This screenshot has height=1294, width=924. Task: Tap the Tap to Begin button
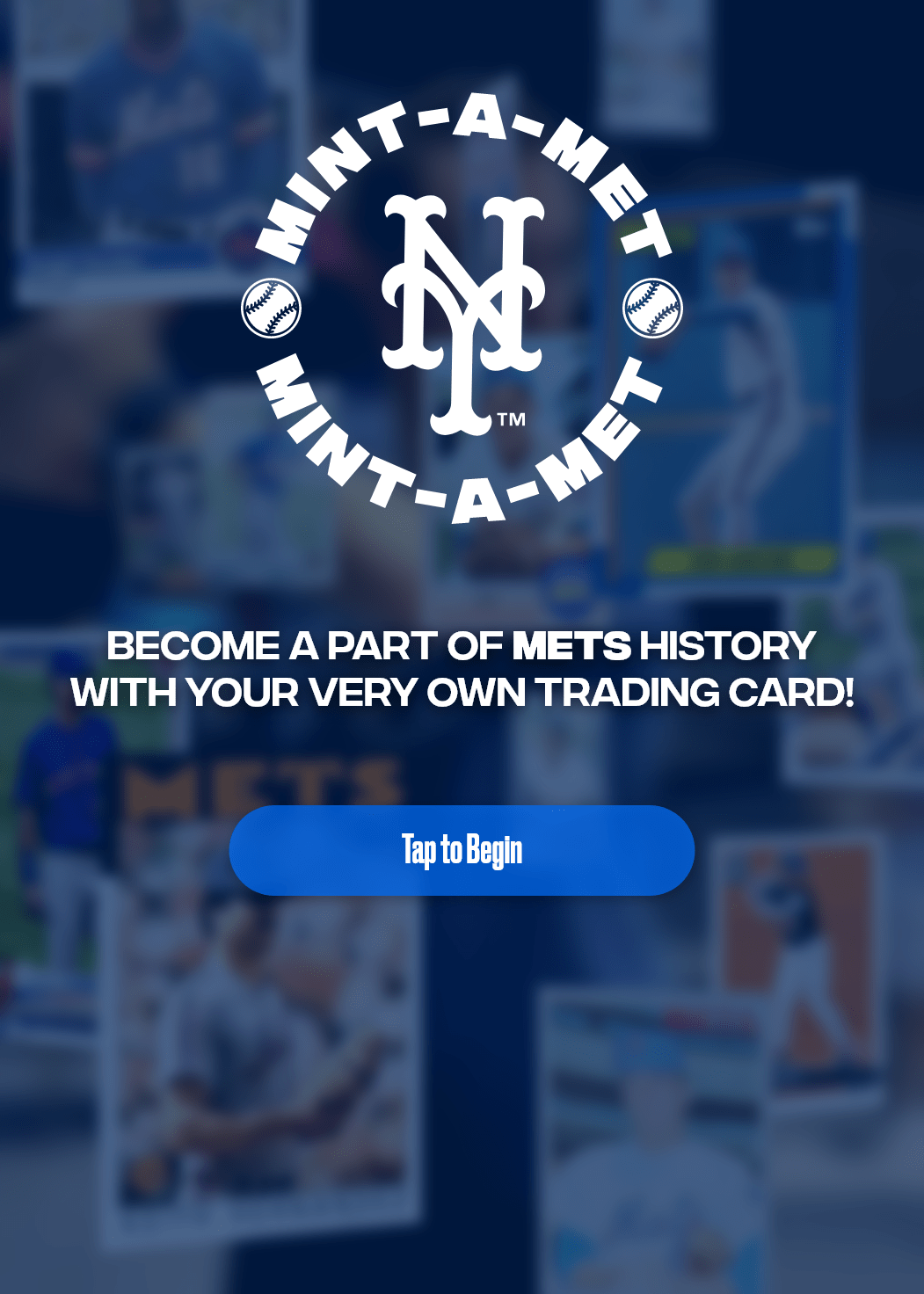pyautogui.click(x=462, y=850)
